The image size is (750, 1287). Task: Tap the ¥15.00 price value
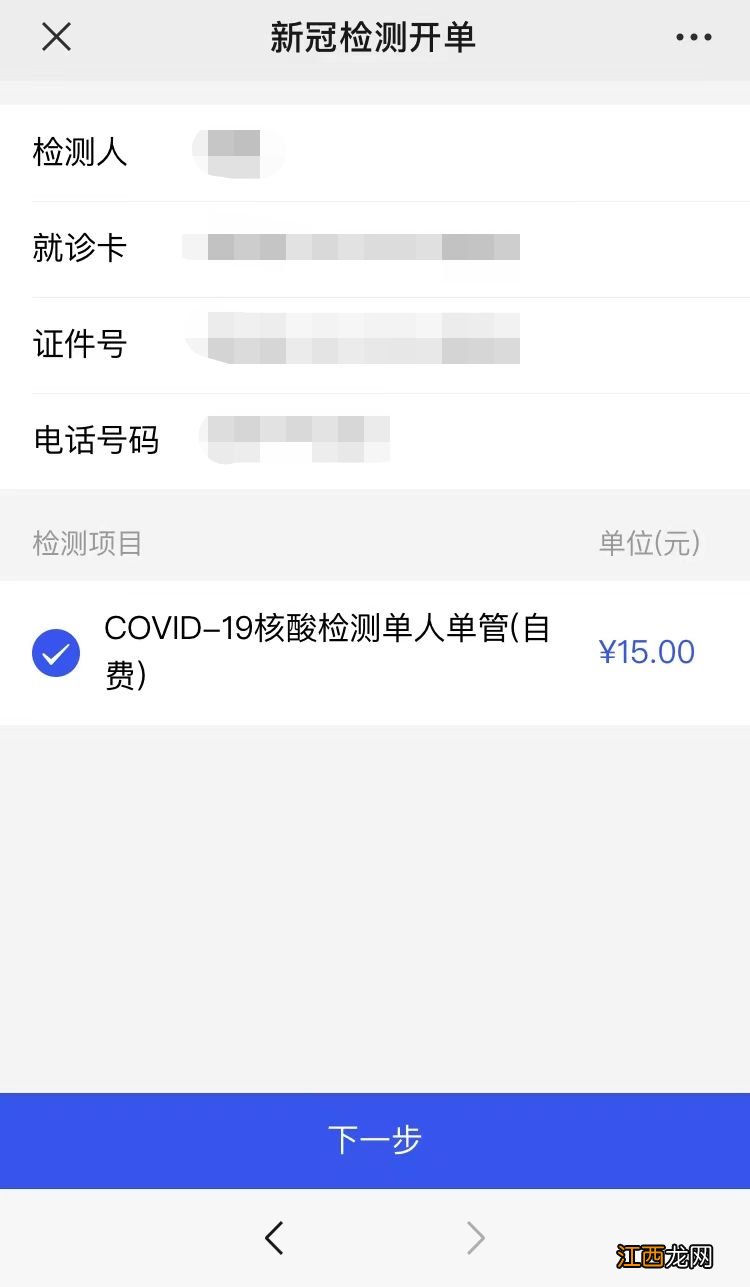tap(648, 652)
